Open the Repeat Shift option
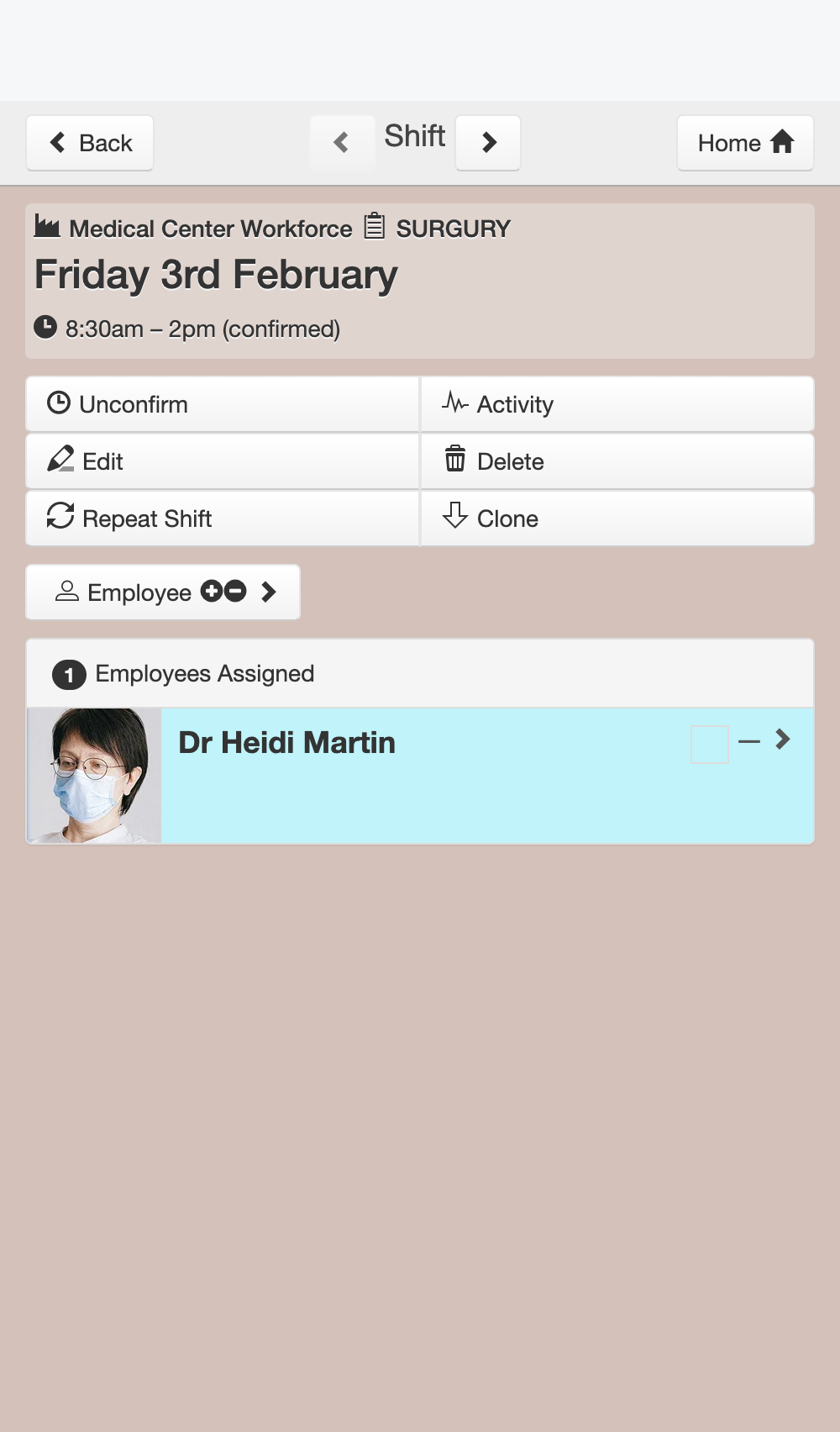This screenshot has width=840, height=1432. (x=223, y=519)
